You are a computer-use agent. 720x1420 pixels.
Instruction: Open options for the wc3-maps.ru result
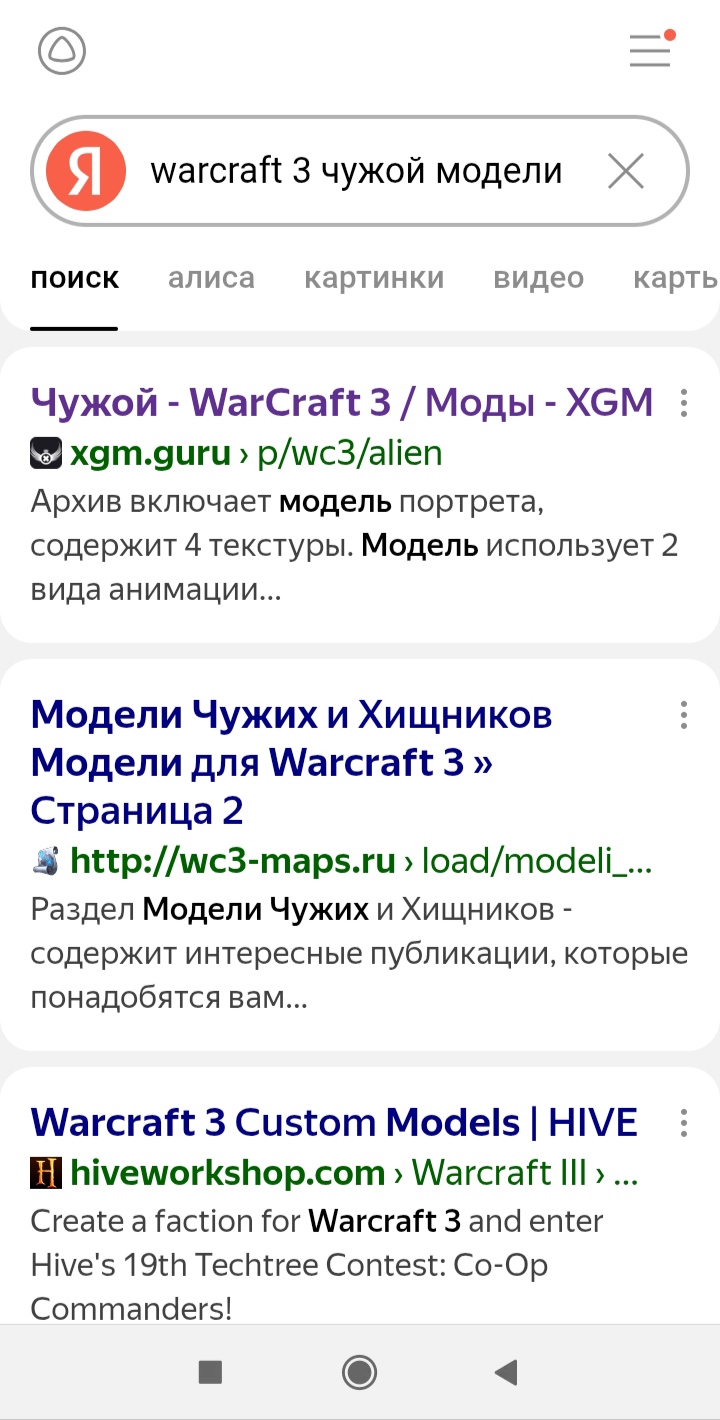(684, 715)
